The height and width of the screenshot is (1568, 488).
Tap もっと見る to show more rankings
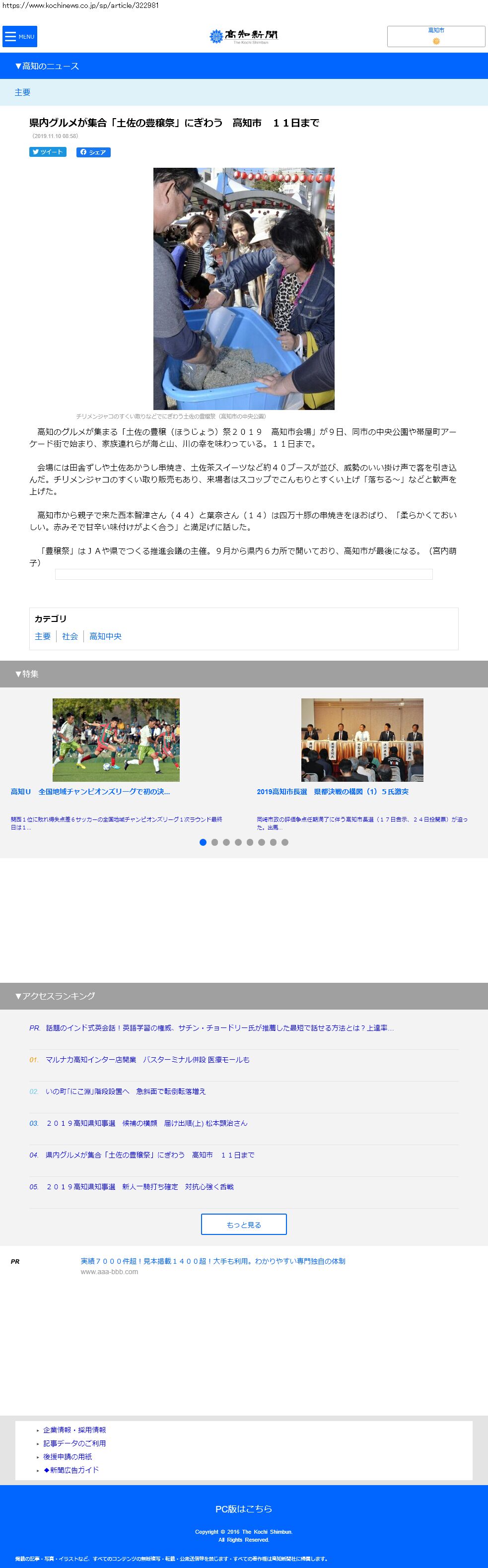pos(243,1225)
